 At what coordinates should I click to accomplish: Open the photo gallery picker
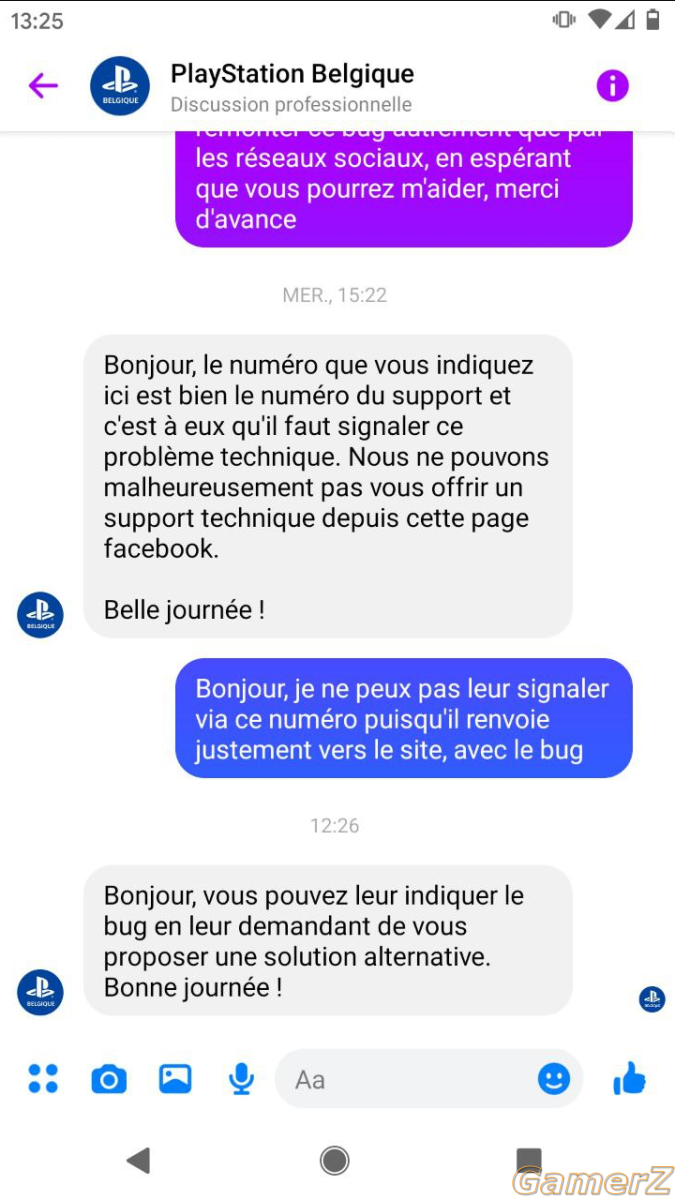(x=175, y=1079)
